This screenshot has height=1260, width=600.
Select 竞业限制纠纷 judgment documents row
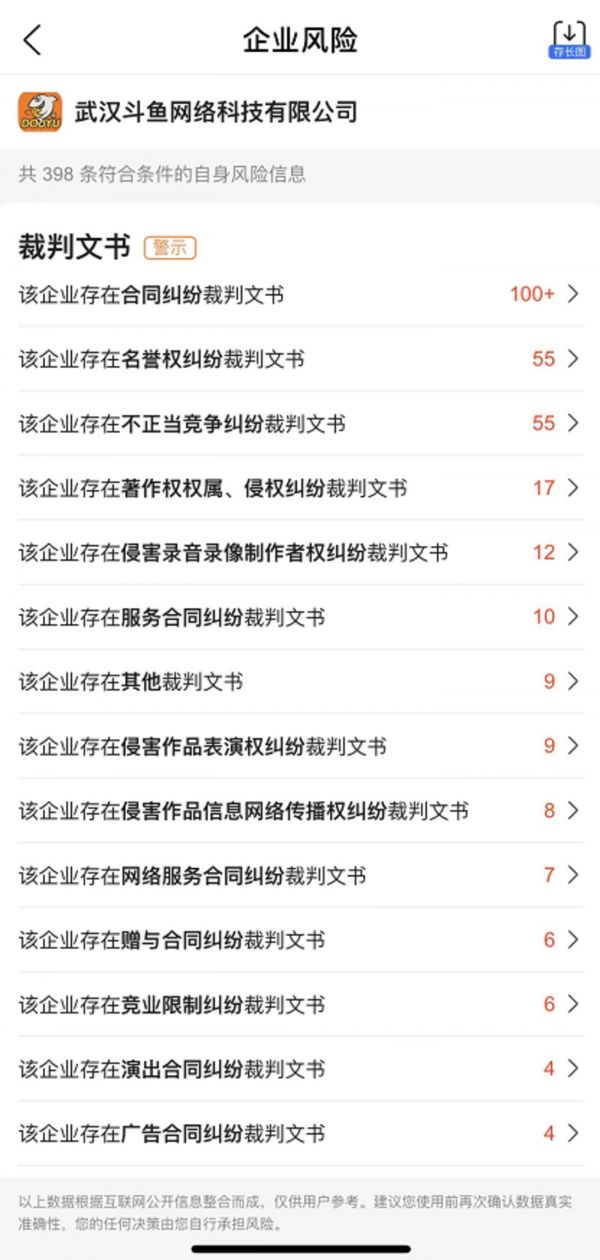(x=300, y=1005)
